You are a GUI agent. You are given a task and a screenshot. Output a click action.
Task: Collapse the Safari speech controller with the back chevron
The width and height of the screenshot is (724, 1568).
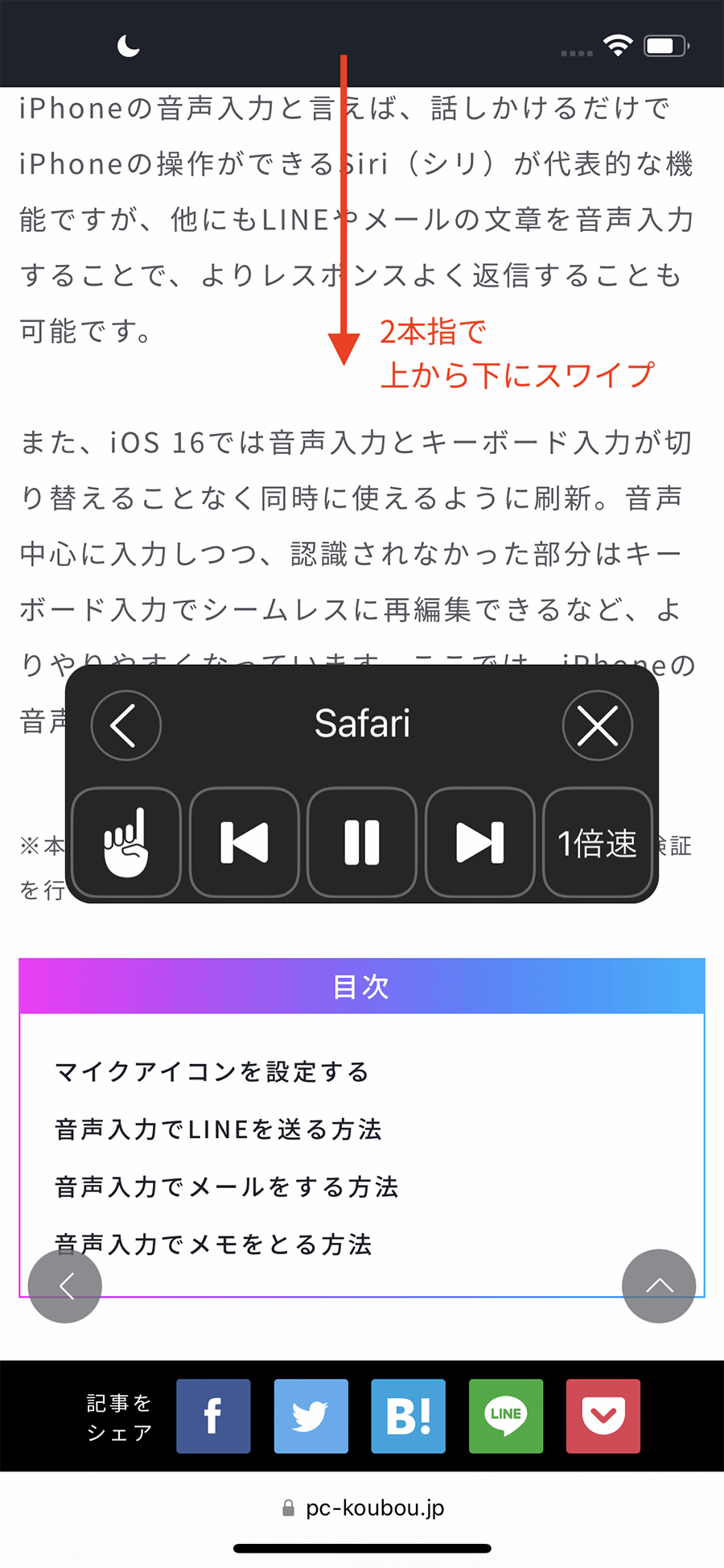(126, 725)
